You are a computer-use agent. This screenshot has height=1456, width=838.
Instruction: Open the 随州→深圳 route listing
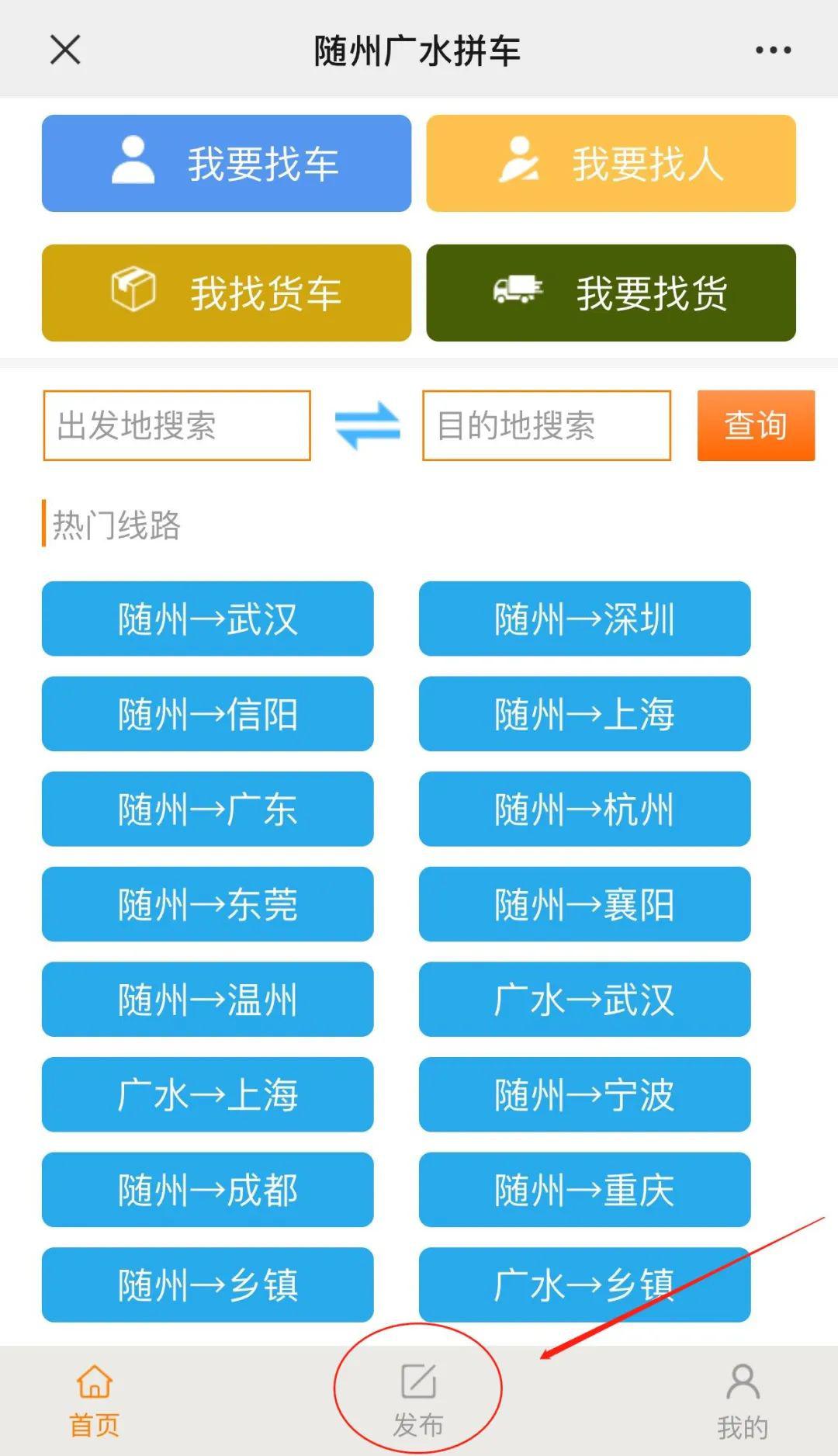[584, 619]
